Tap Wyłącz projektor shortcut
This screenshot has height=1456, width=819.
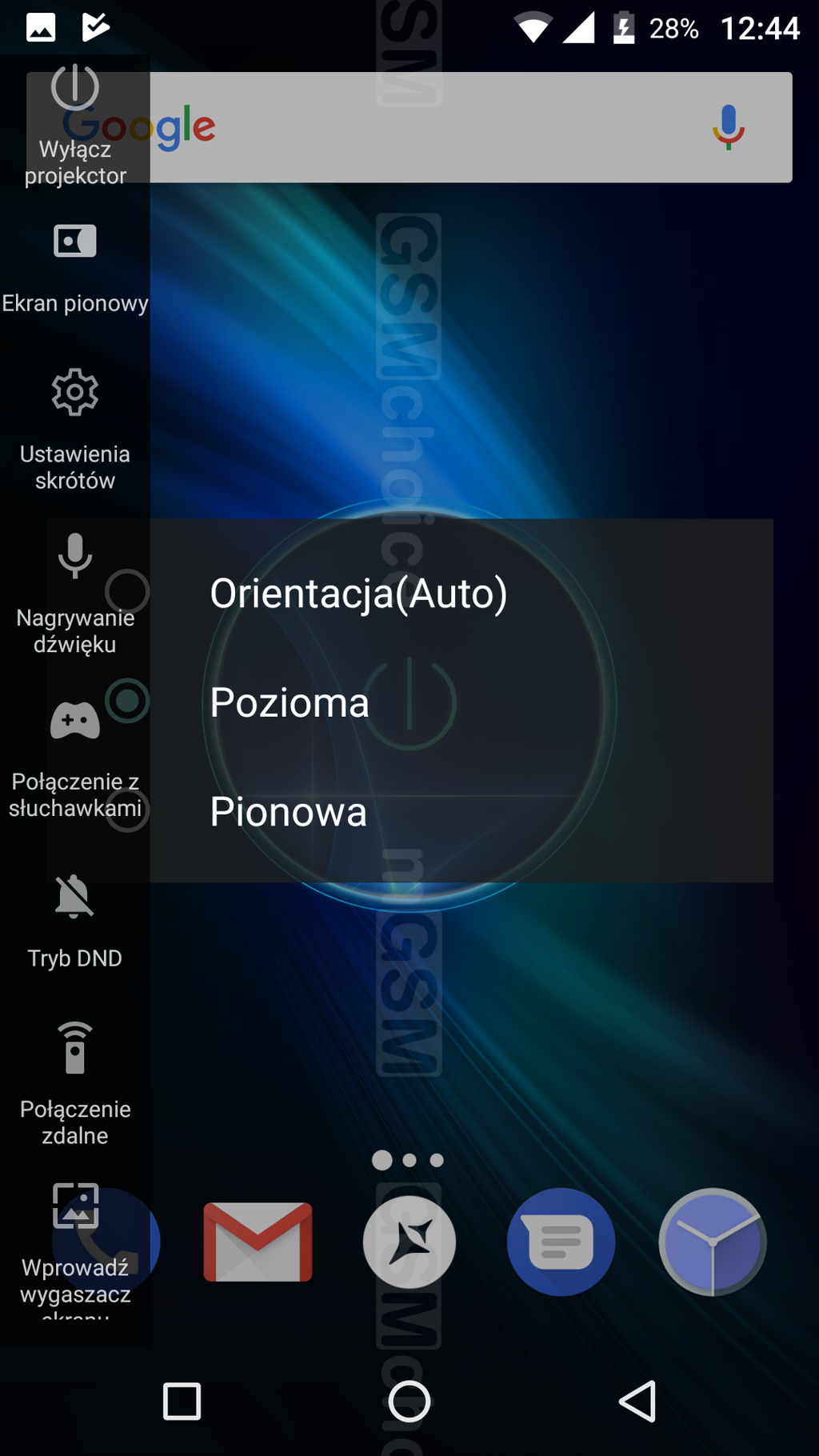point(75,124)
